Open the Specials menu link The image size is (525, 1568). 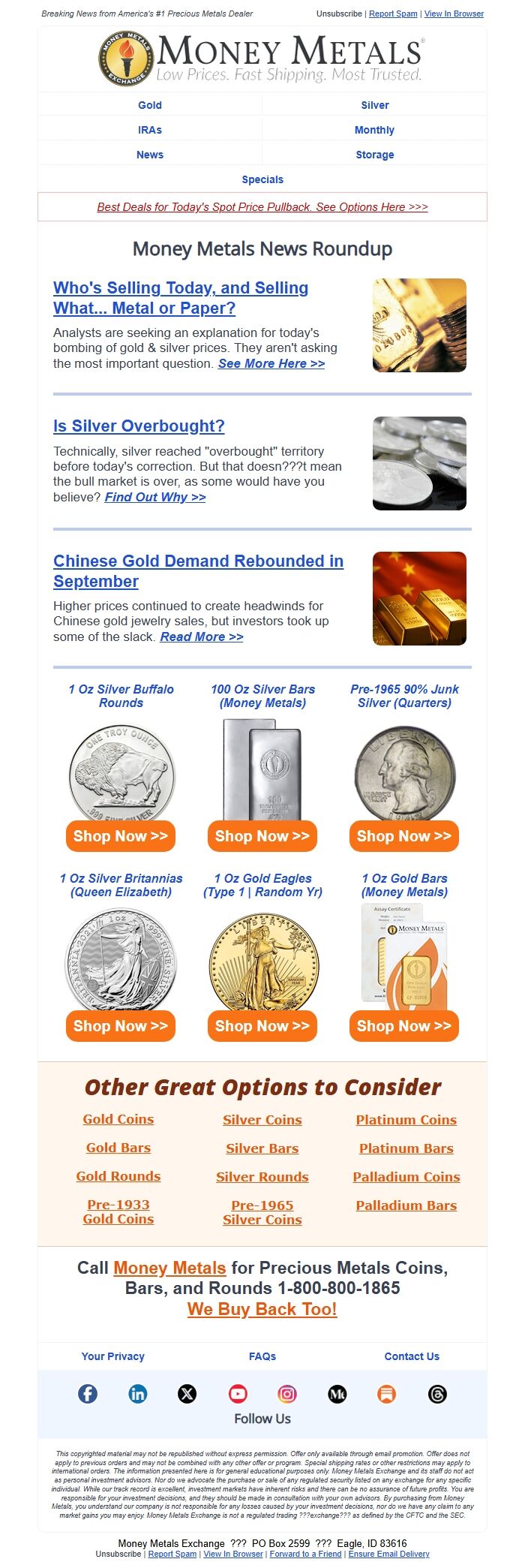(262, 179)
